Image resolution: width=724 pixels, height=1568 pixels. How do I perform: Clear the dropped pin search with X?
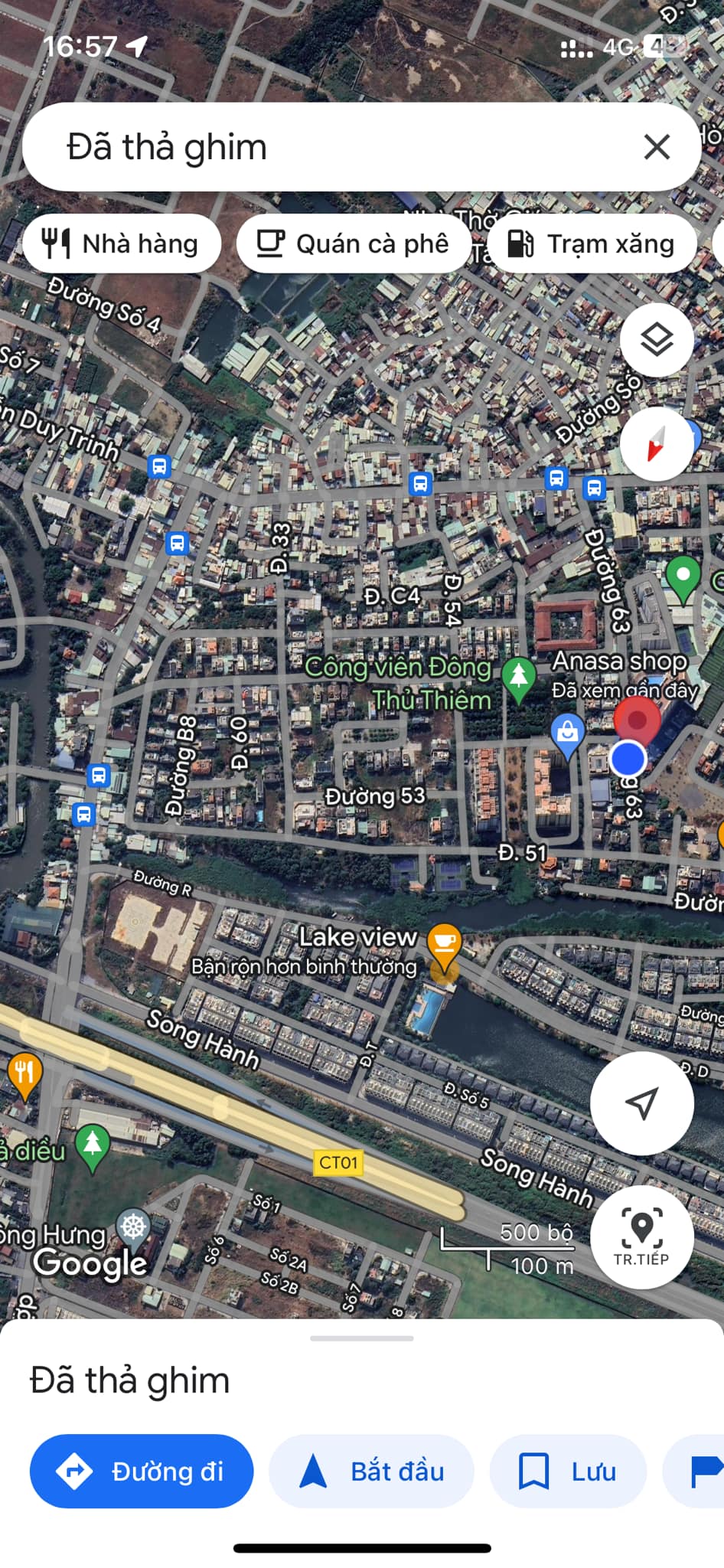657,147
